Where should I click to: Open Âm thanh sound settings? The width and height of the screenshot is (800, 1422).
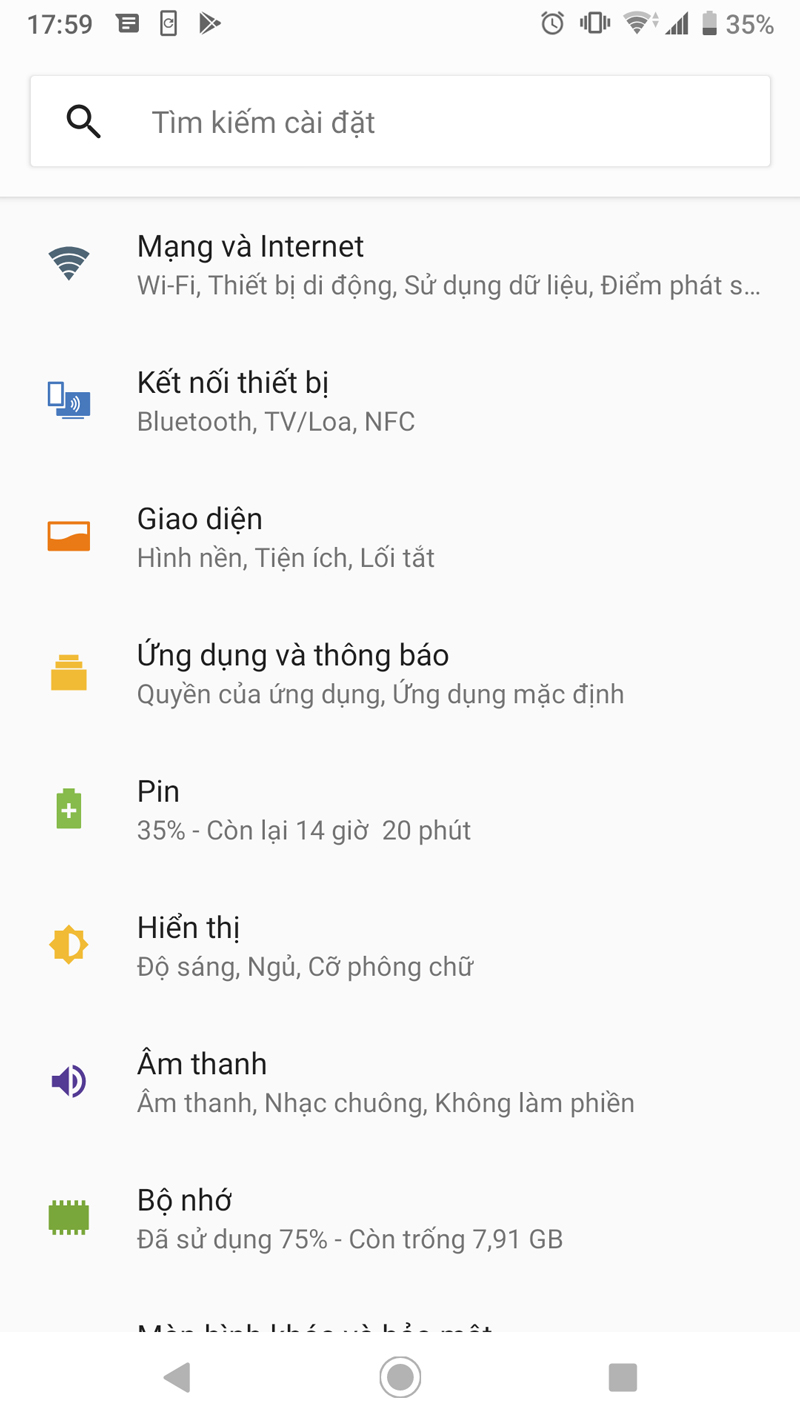(x=400, y=1082)
